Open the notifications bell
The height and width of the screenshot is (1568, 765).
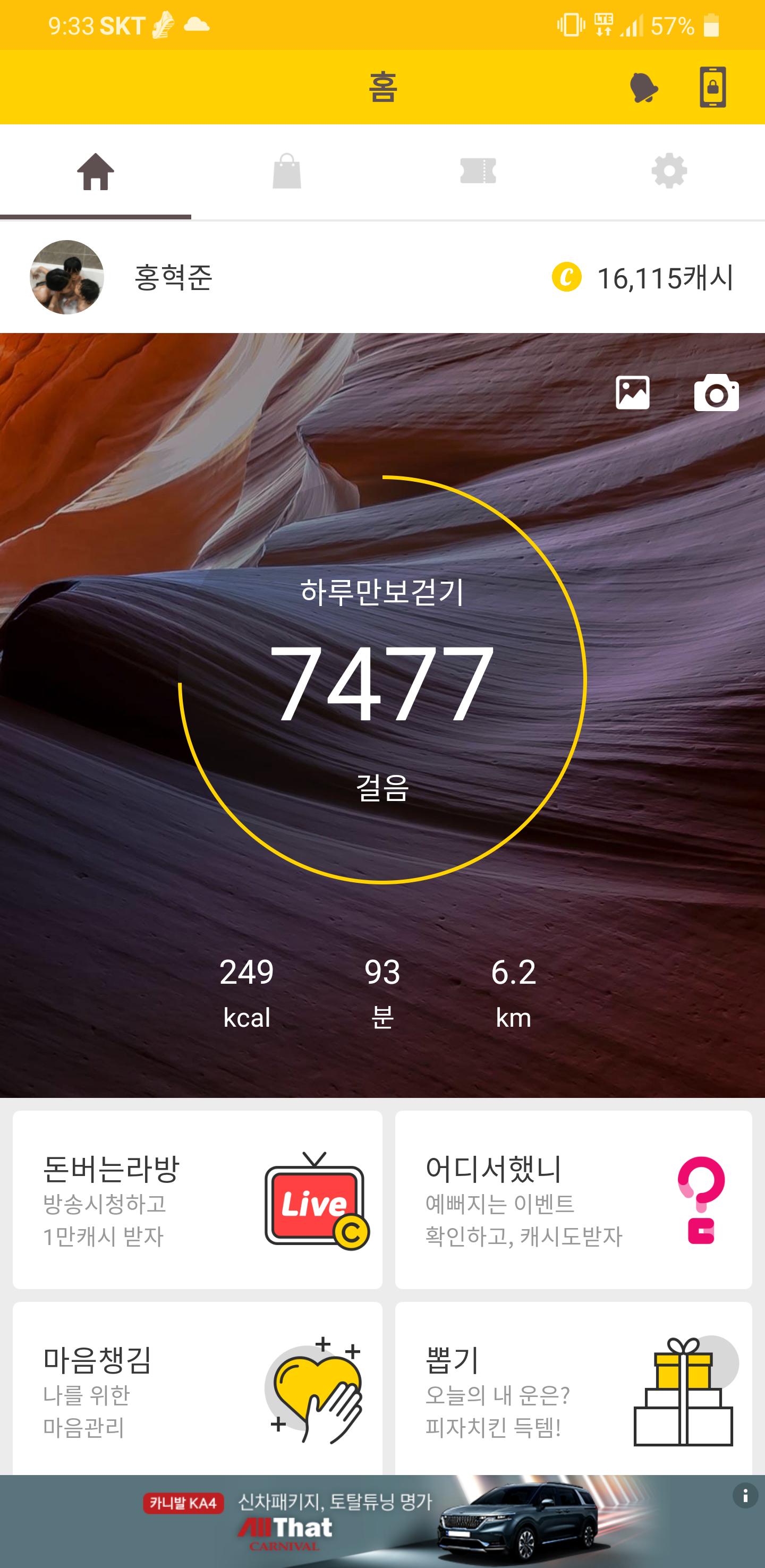[643, 88]
